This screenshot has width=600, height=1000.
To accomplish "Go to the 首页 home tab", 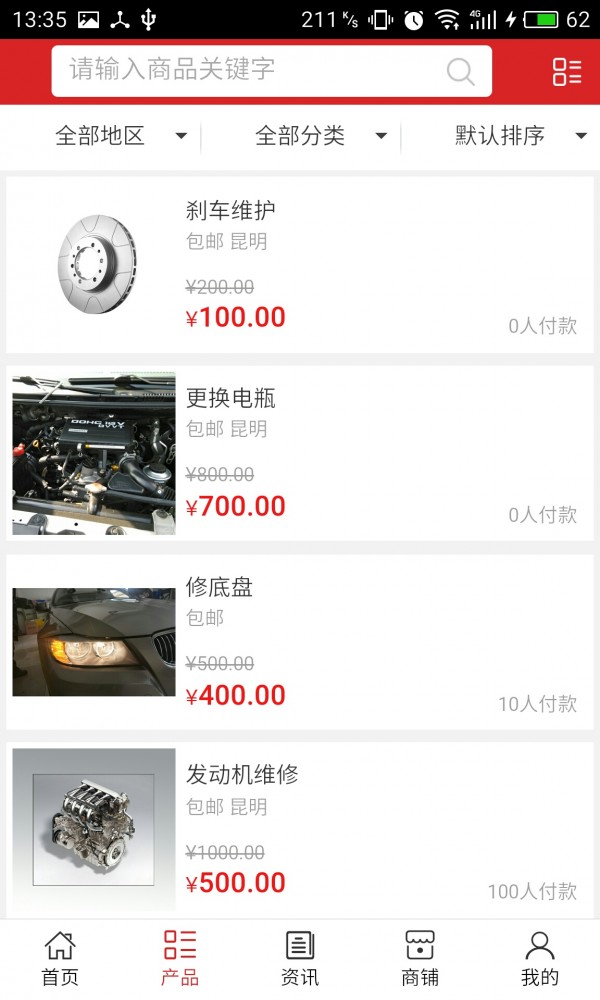I will 60,959.
